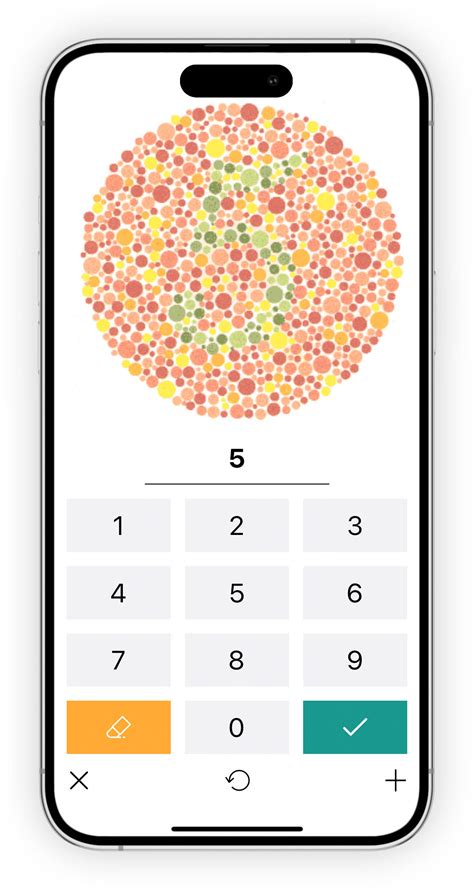Enter digit 2 on the keypad

click(236, 525)
